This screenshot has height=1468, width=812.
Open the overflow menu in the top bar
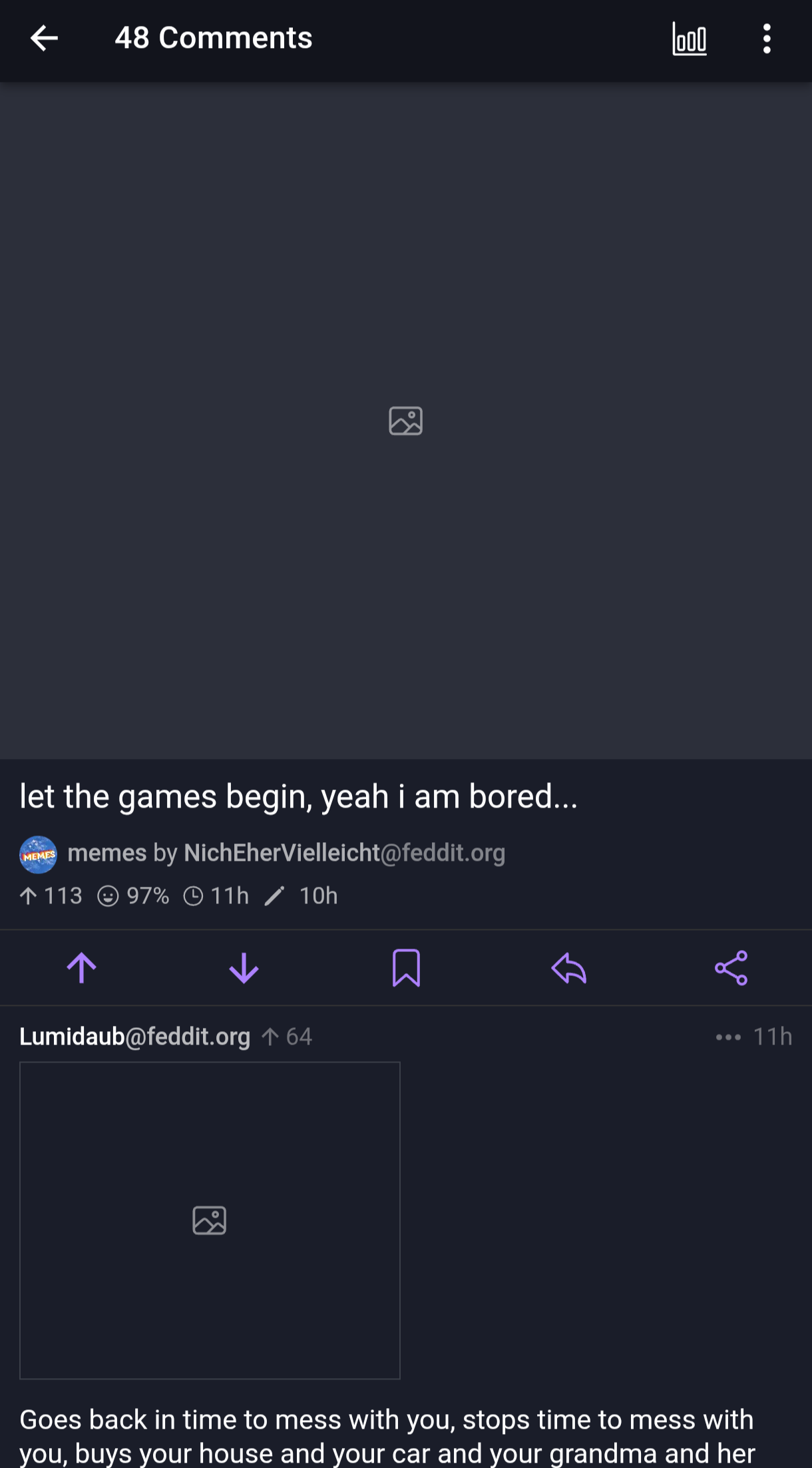(x=767, y=39)
